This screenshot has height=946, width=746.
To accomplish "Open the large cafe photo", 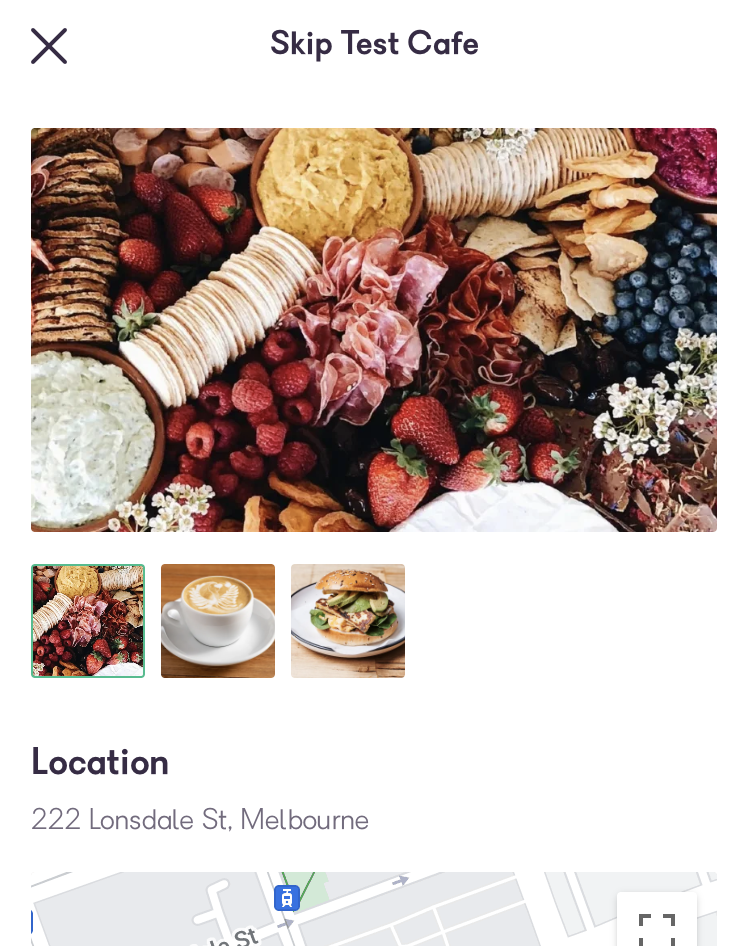I will click(x=373, y=330).
